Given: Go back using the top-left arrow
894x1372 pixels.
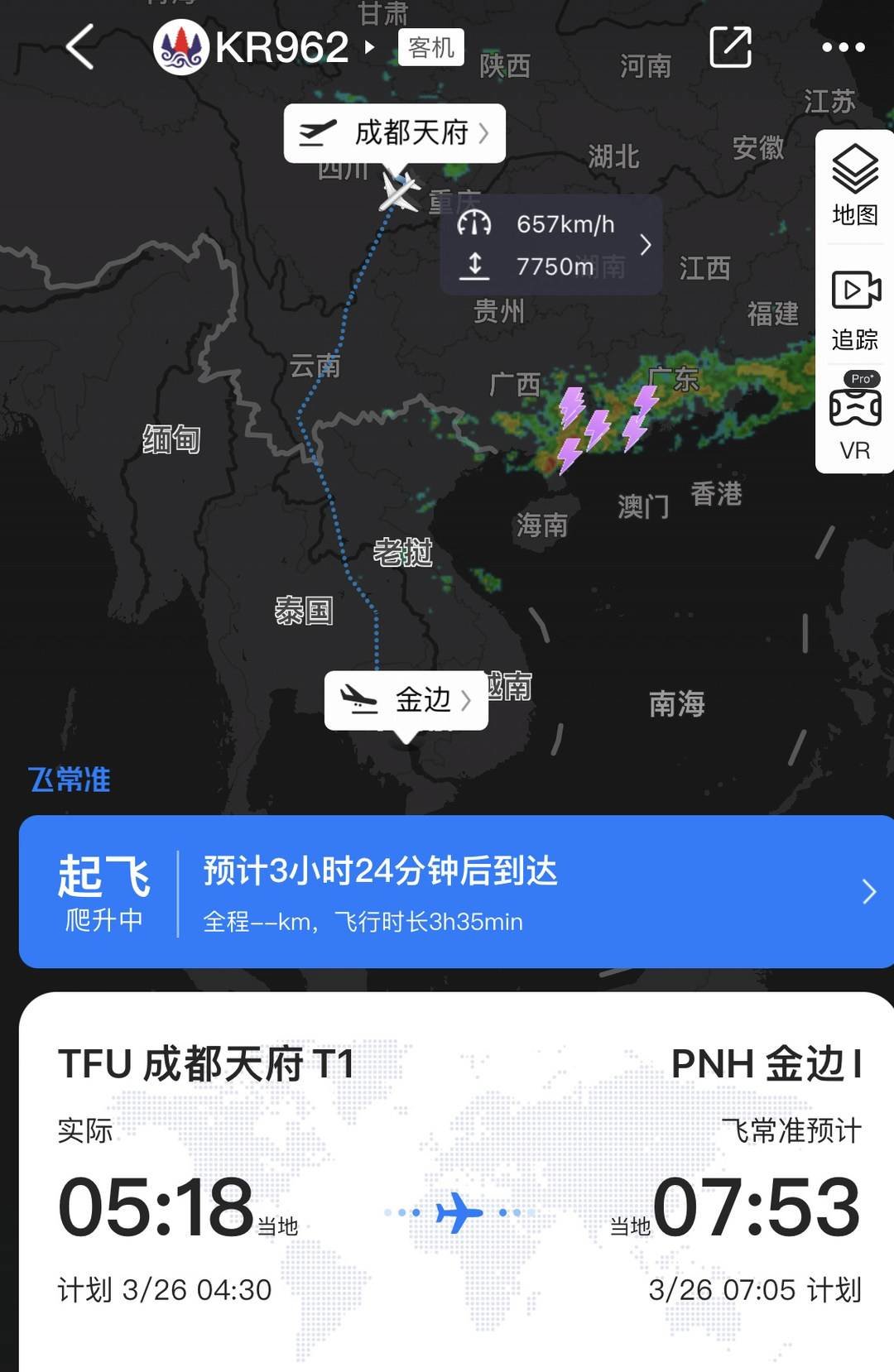Looking at the screenshot, I should click(80, 46).
